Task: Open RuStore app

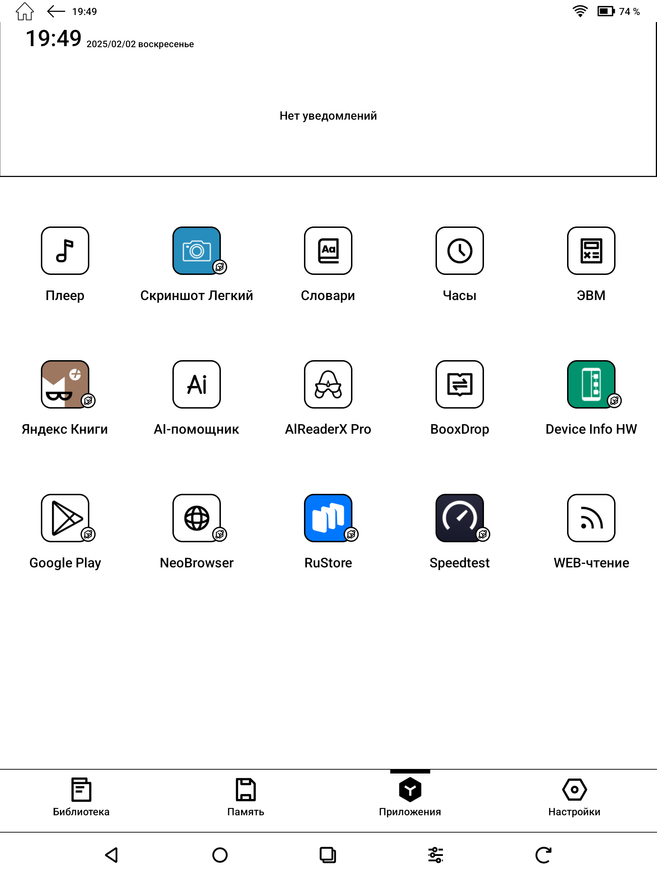Action: (x=328, y=518)
